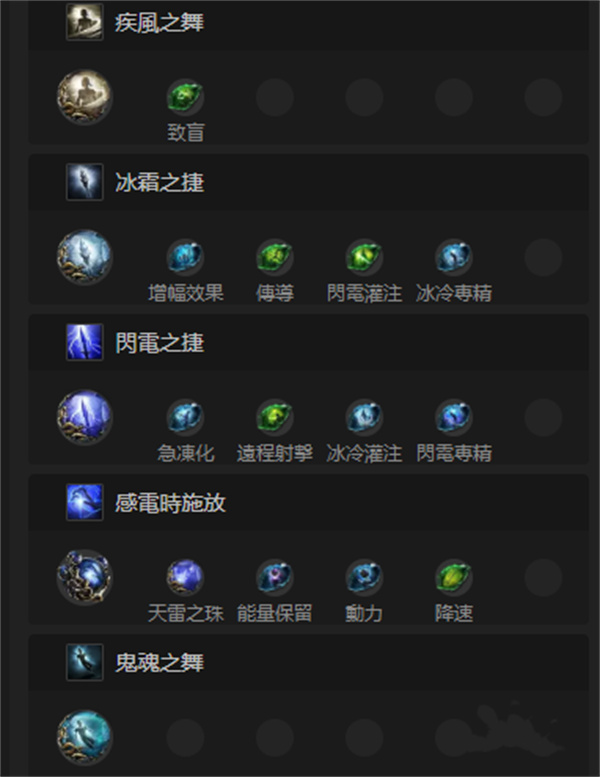Select the 致盲 support gem

tap(185, 97)
